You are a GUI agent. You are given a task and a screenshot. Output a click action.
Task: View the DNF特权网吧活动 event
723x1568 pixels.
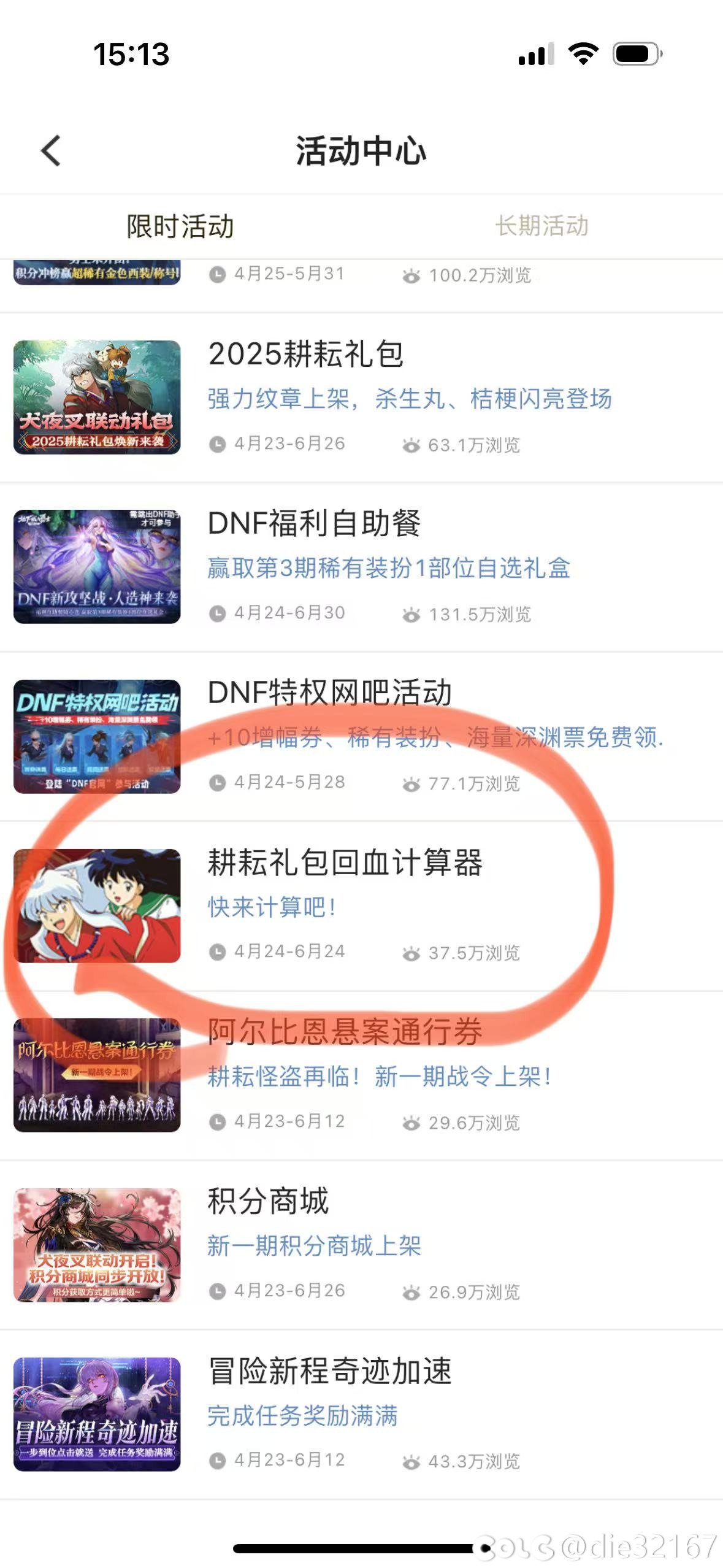[361, 736]
